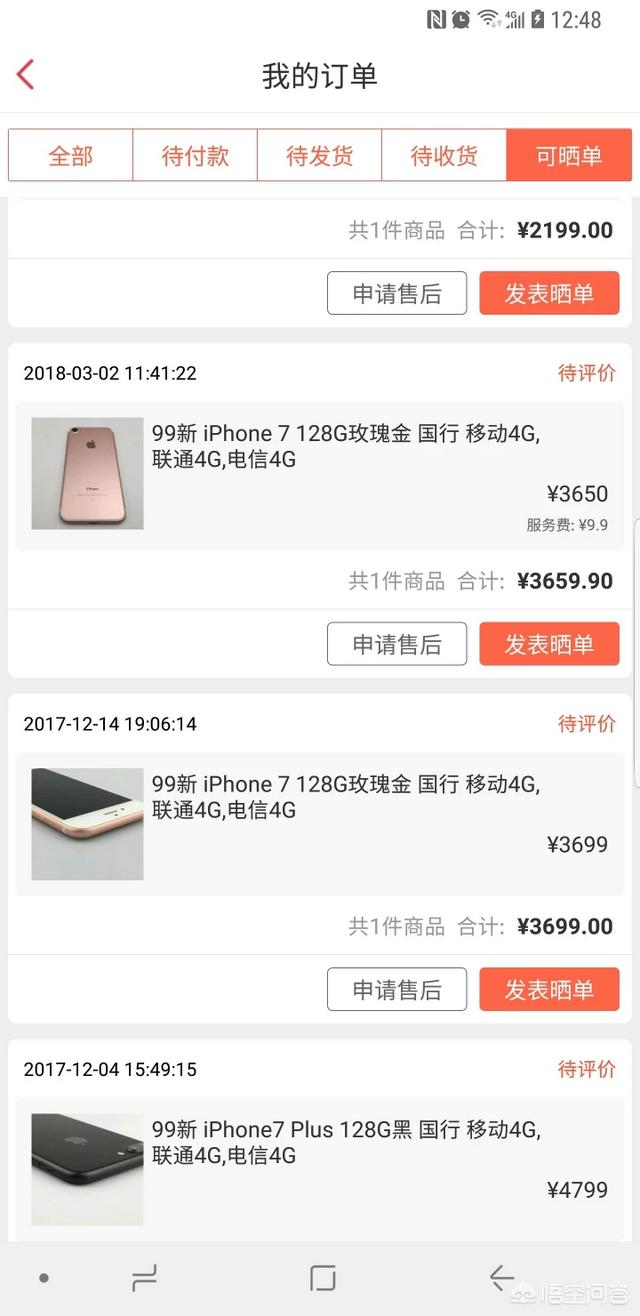This screenshot has width=640, height=1316.
Task: Tap 发表晒单 for the ¥2199.00 order
Action: pos(549,293)
